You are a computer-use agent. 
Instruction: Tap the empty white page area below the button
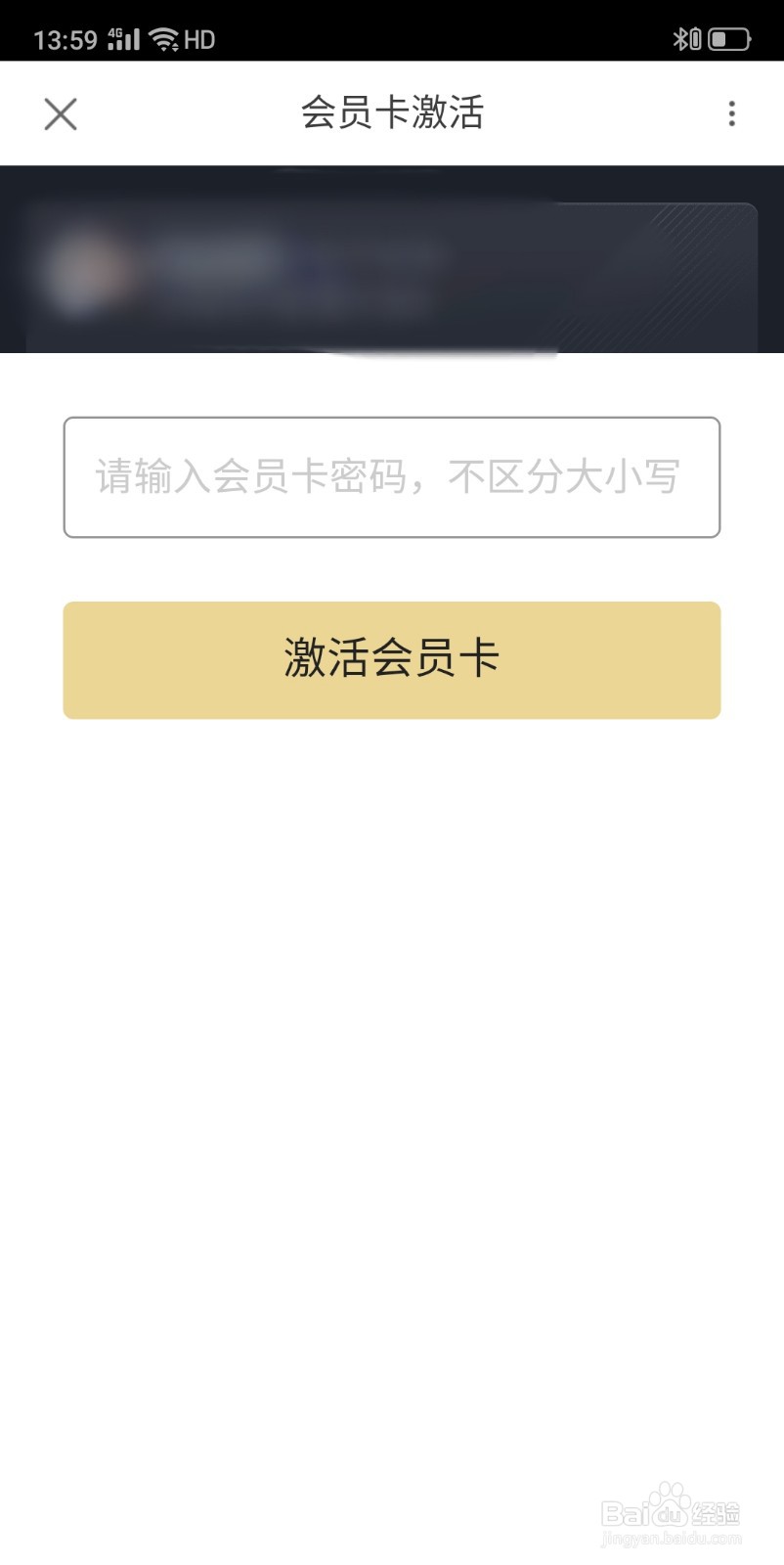pyautogui.click(x=391, y=1076)
